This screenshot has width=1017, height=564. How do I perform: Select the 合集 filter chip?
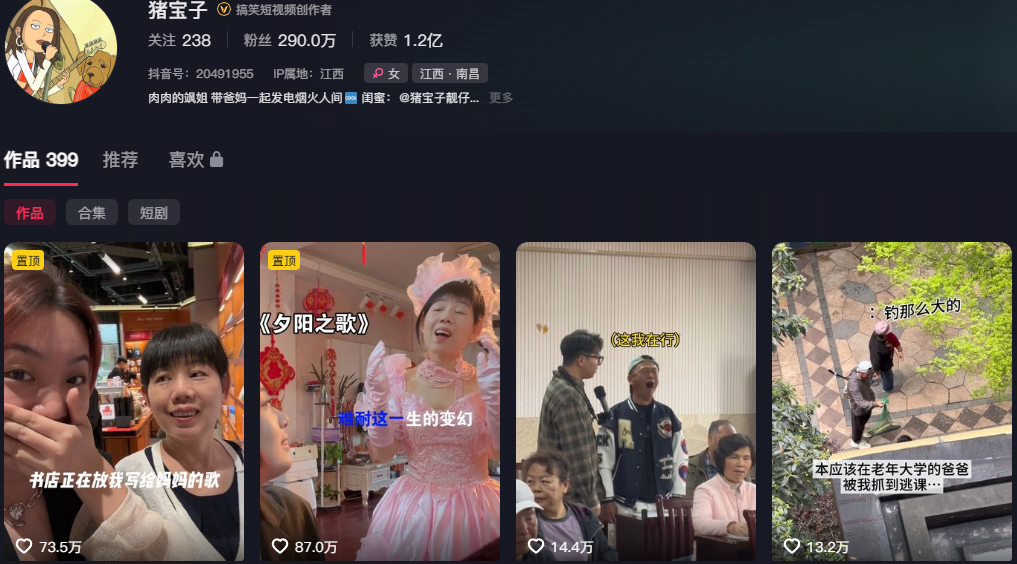[92, 212]
